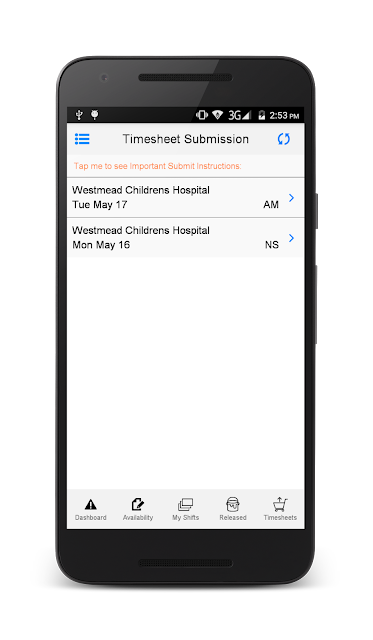Open the list menu icon

click(x=82, y=139)
